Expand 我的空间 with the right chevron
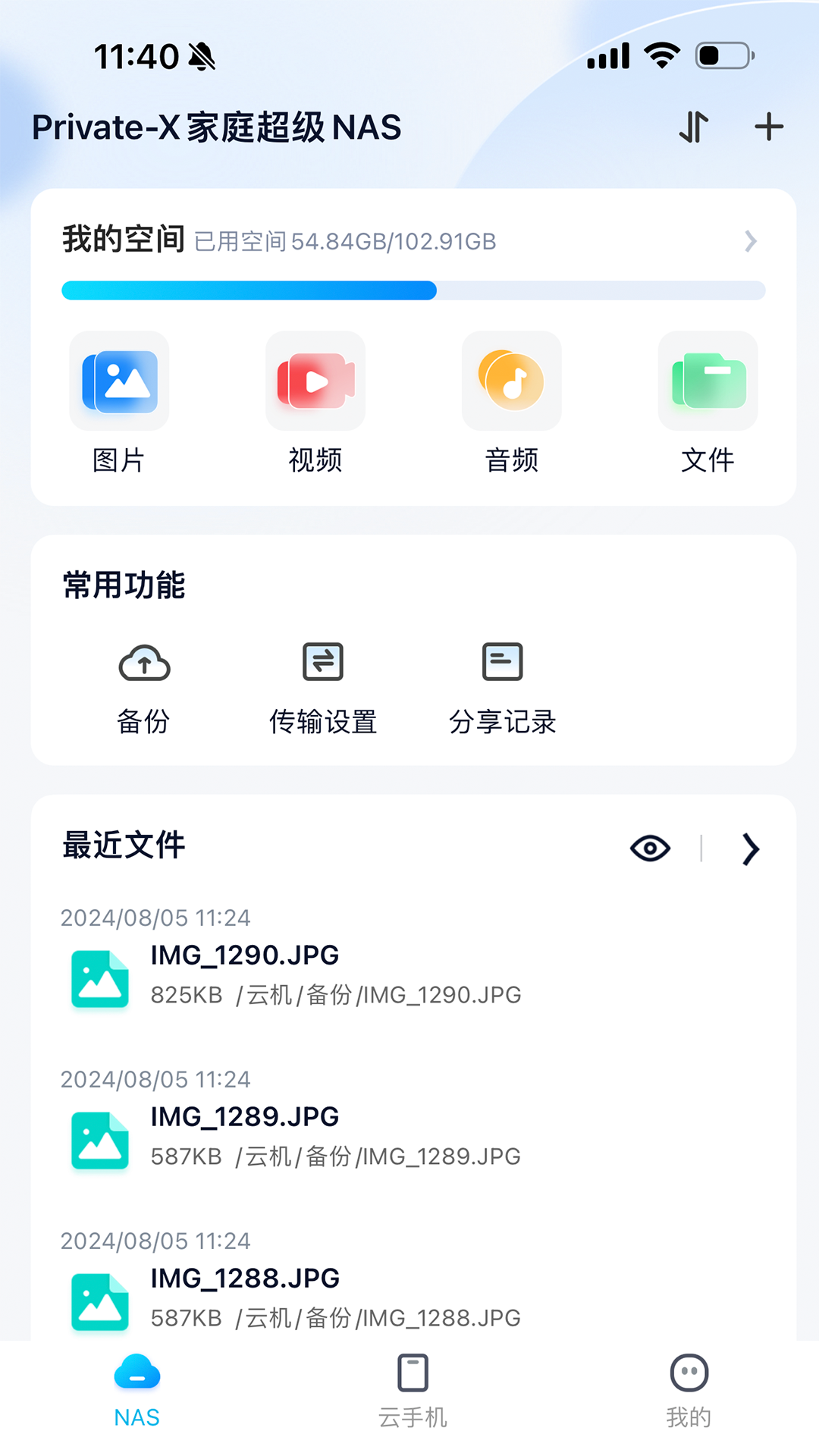Viewport: 819px width, 1456px height. (751, 241)
